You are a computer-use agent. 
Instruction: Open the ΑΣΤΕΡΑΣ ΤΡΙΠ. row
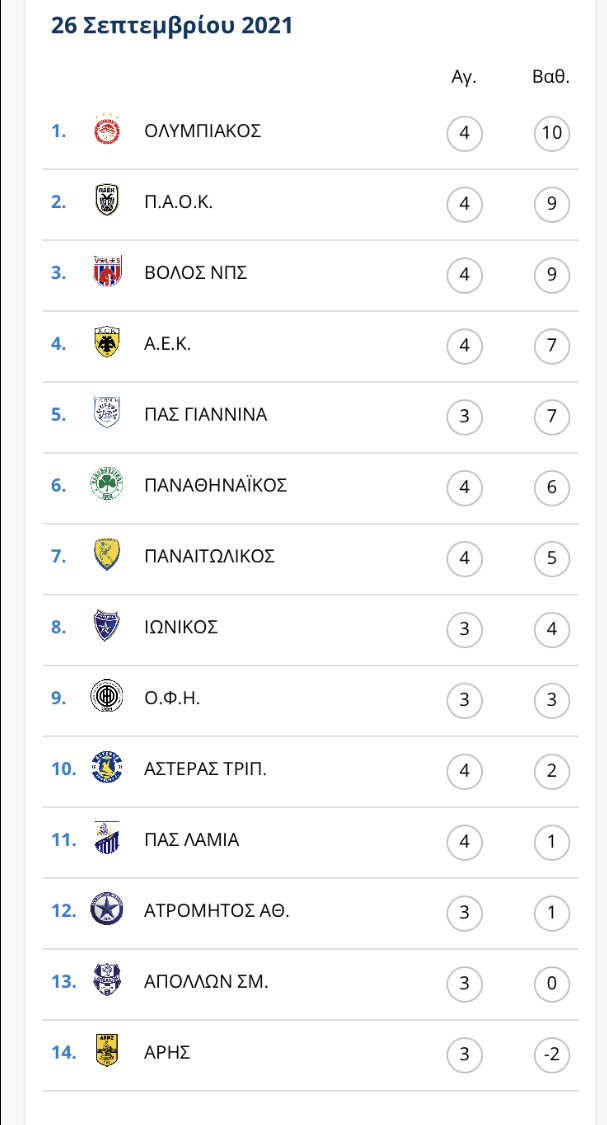click(311, 771)
